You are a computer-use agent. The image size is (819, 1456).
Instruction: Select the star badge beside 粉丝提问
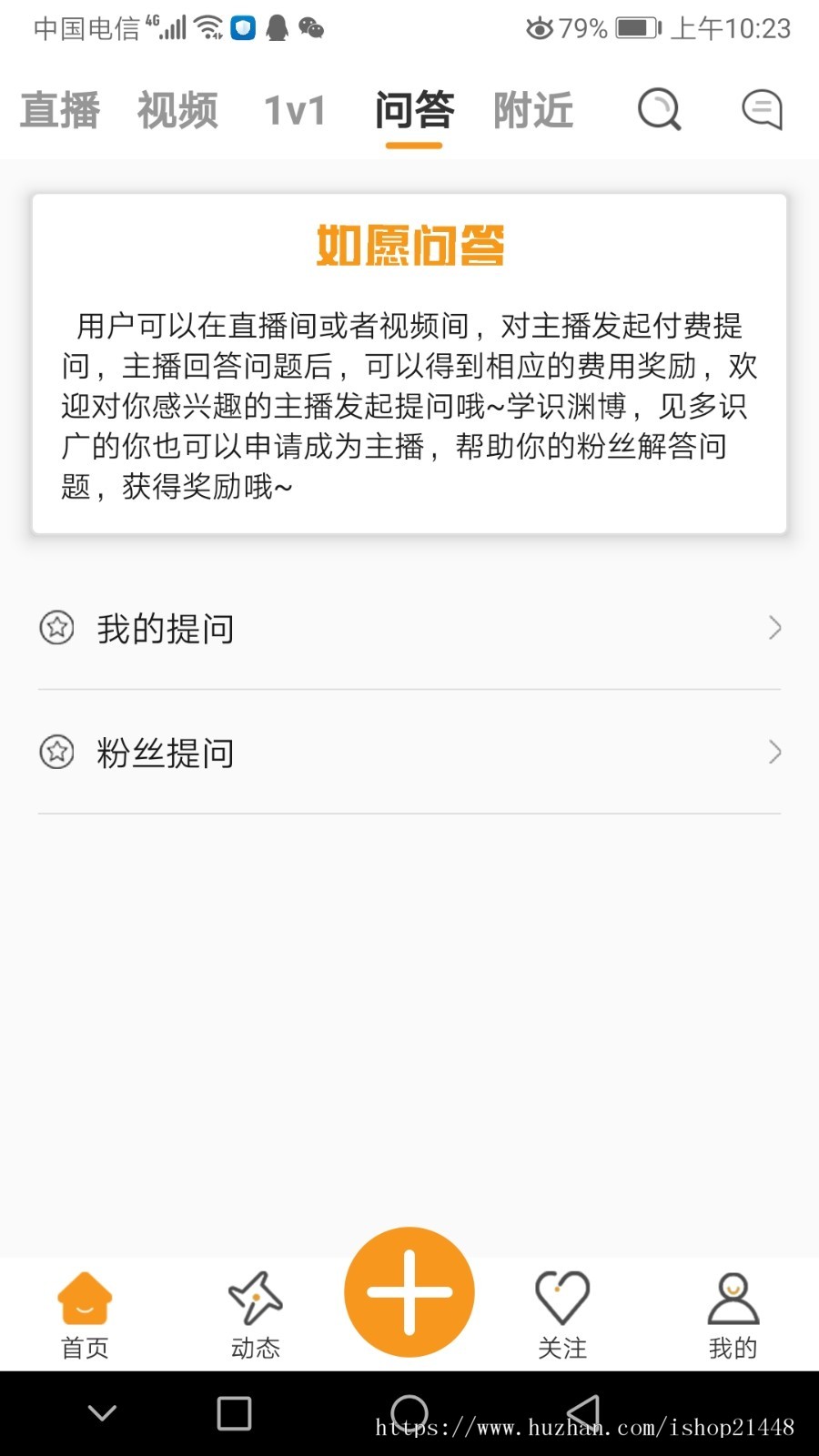(56, 753)
